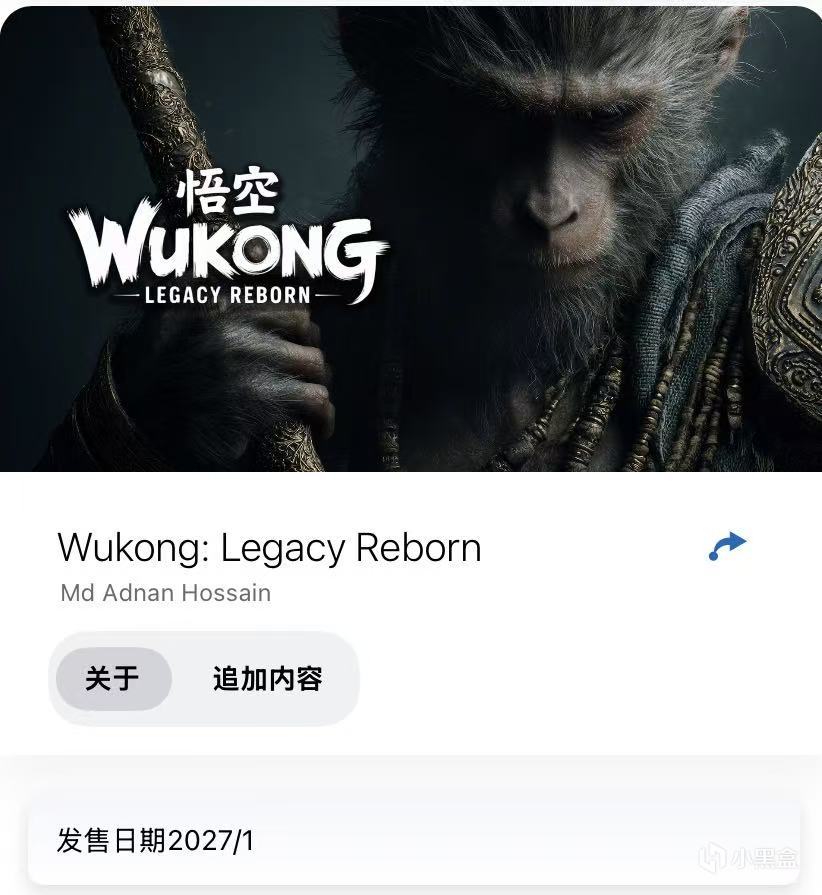Select the 关于 tab
Viewport: 822px width, 895px height.
[x=112, y=679]
